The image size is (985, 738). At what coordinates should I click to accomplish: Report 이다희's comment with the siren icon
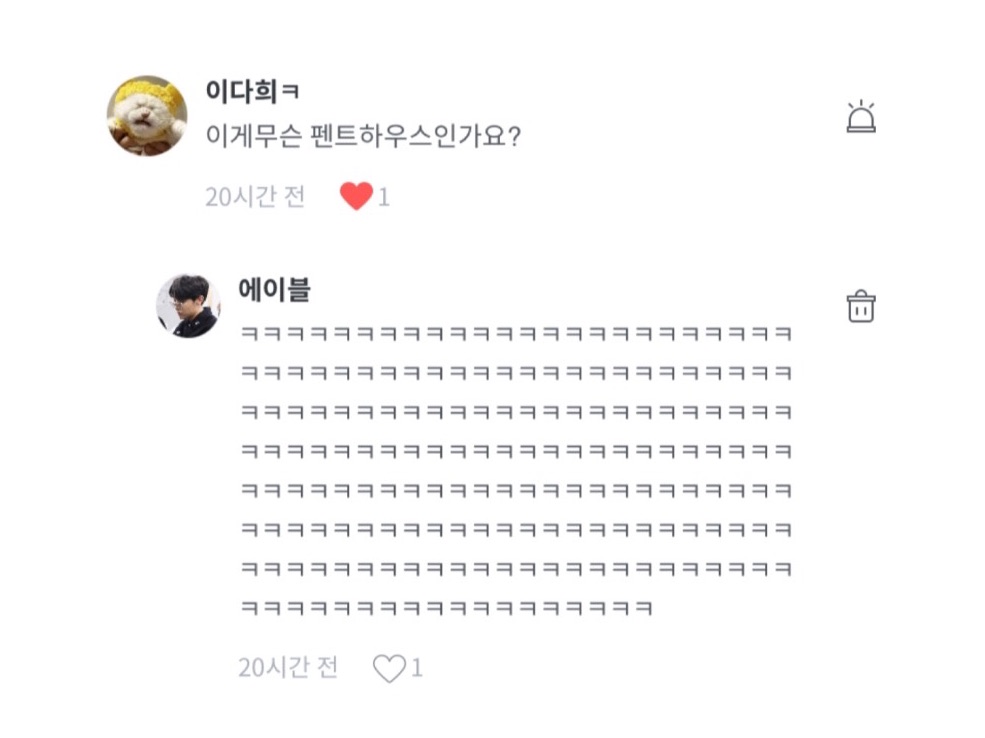[861, 116]
